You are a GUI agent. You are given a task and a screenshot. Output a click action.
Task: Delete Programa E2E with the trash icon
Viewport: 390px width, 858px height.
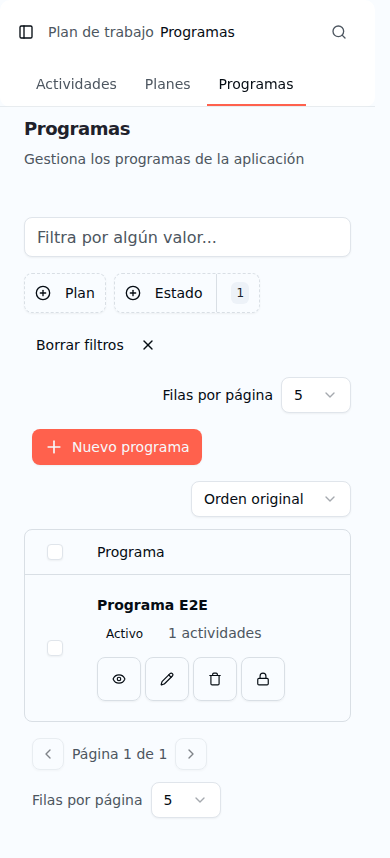(x=215, y=679)
